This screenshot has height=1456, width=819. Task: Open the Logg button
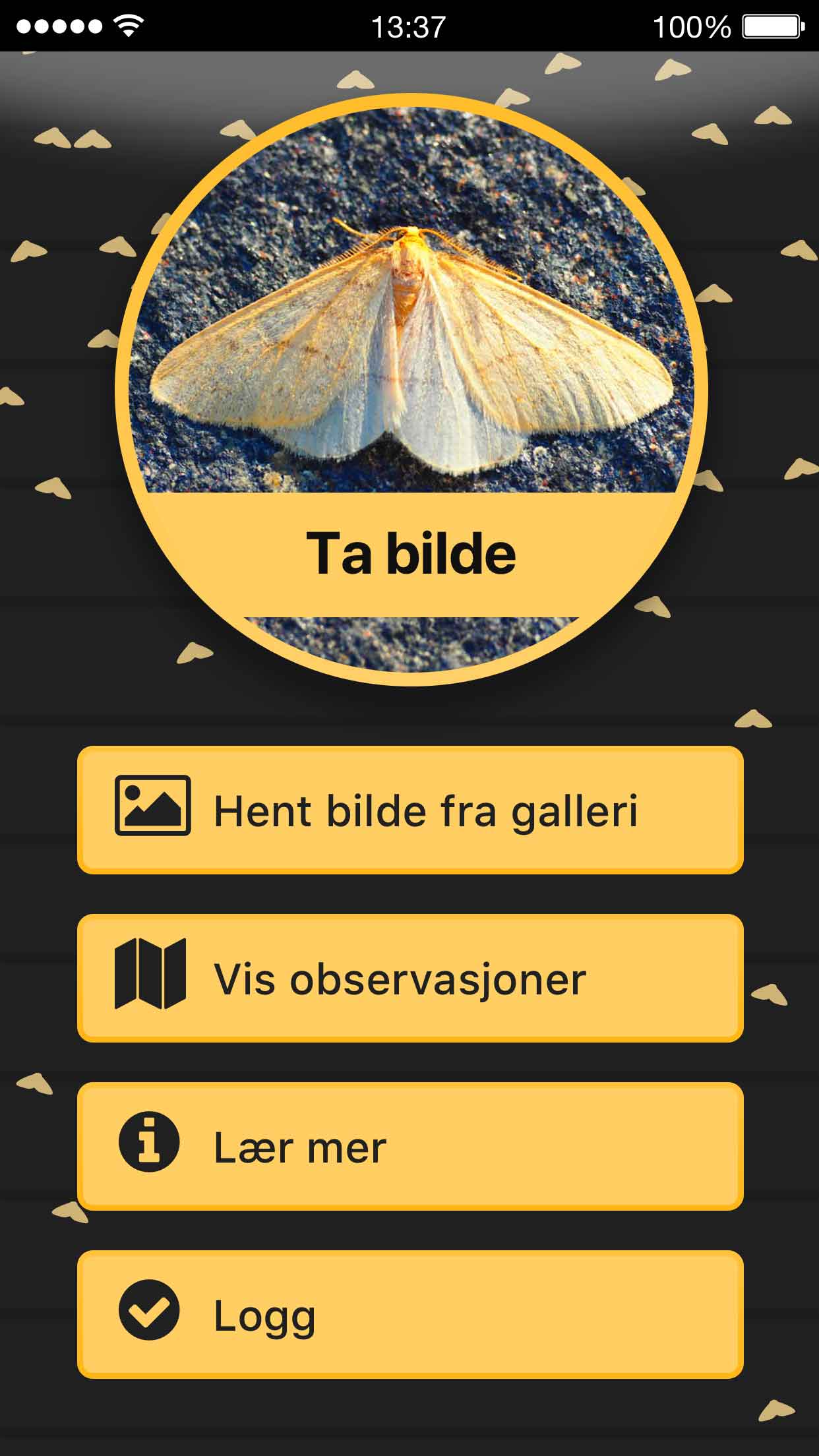[x=410, y=1315]
